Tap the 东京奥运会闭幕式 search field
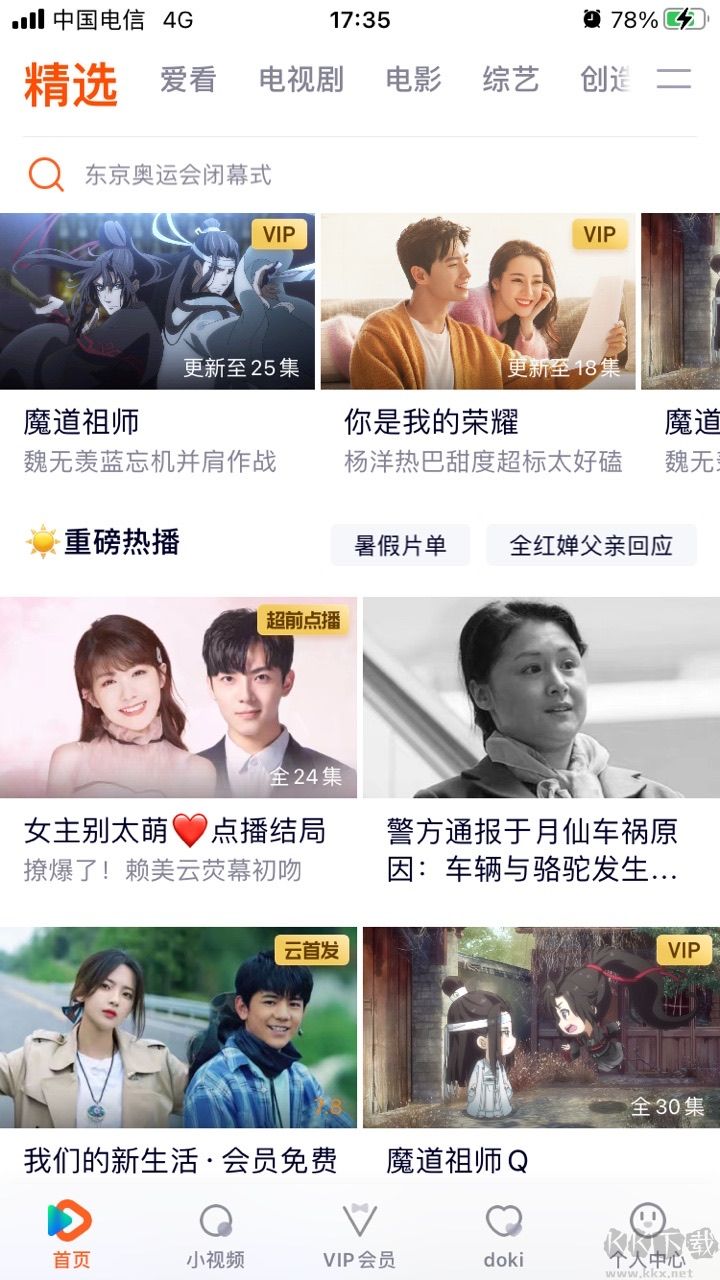The height and width of the screenshot is (1280, 720). tap(180, 175)
